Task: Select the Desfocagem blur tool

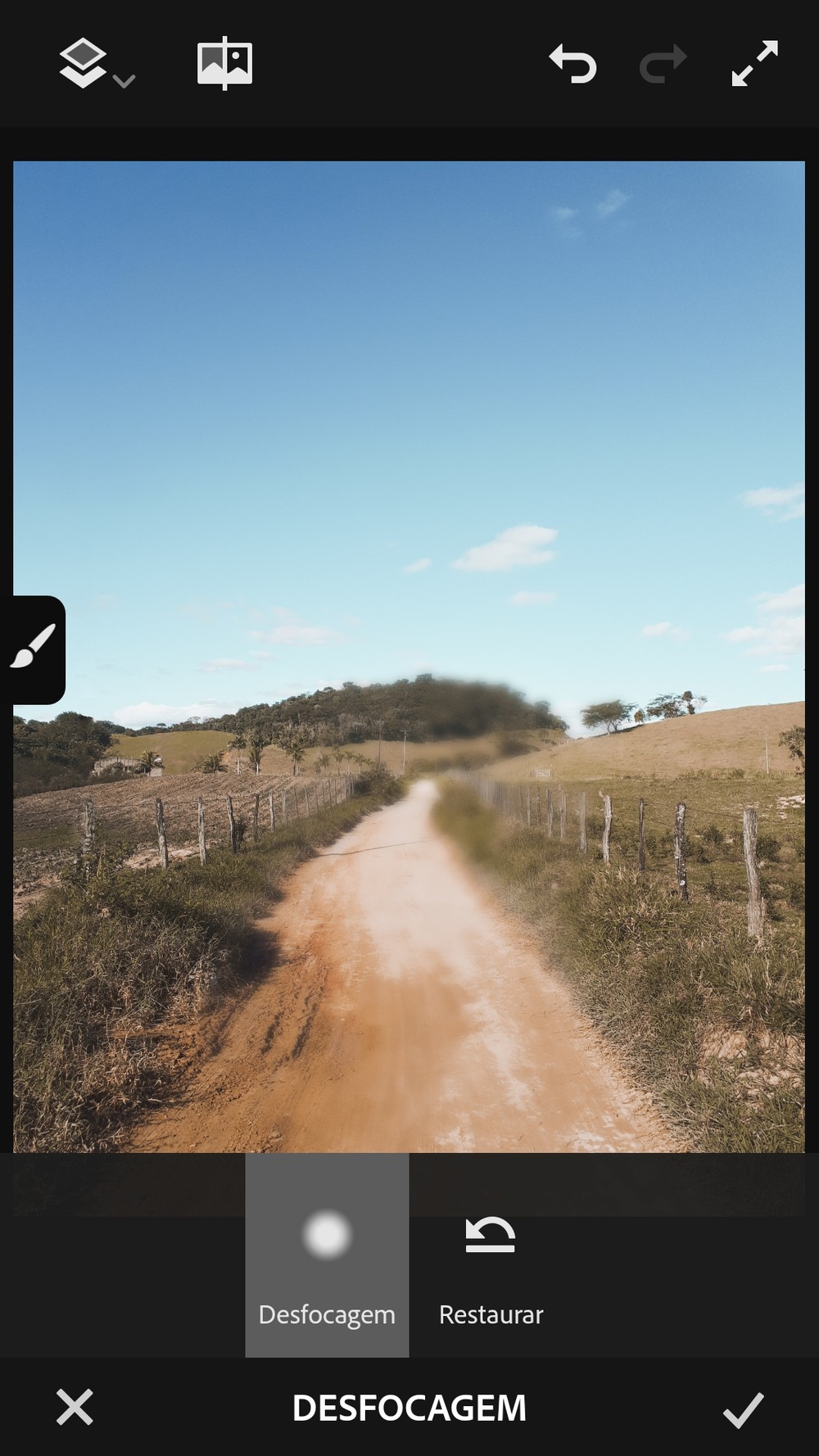Action: point(327,1255)
